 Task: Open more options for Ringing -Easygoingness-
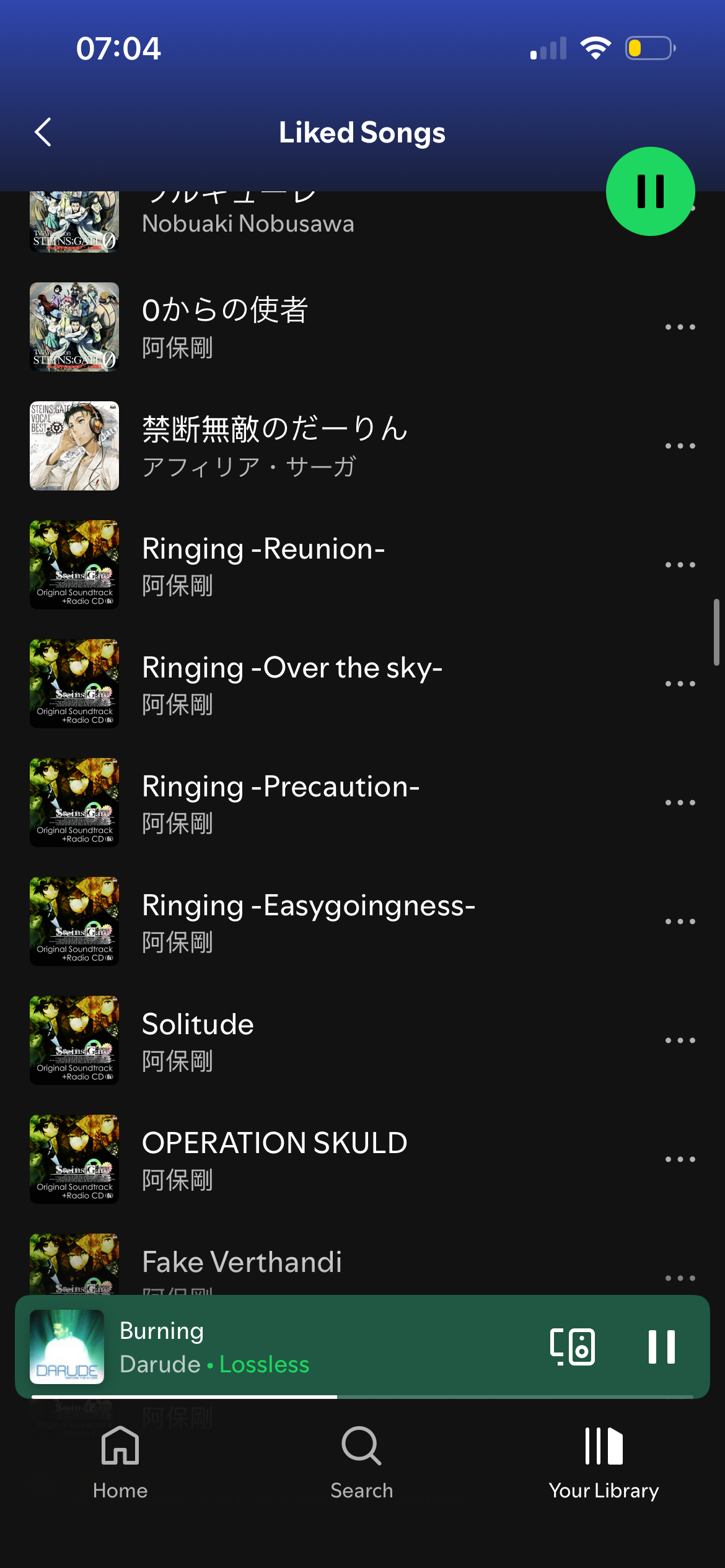680,921
